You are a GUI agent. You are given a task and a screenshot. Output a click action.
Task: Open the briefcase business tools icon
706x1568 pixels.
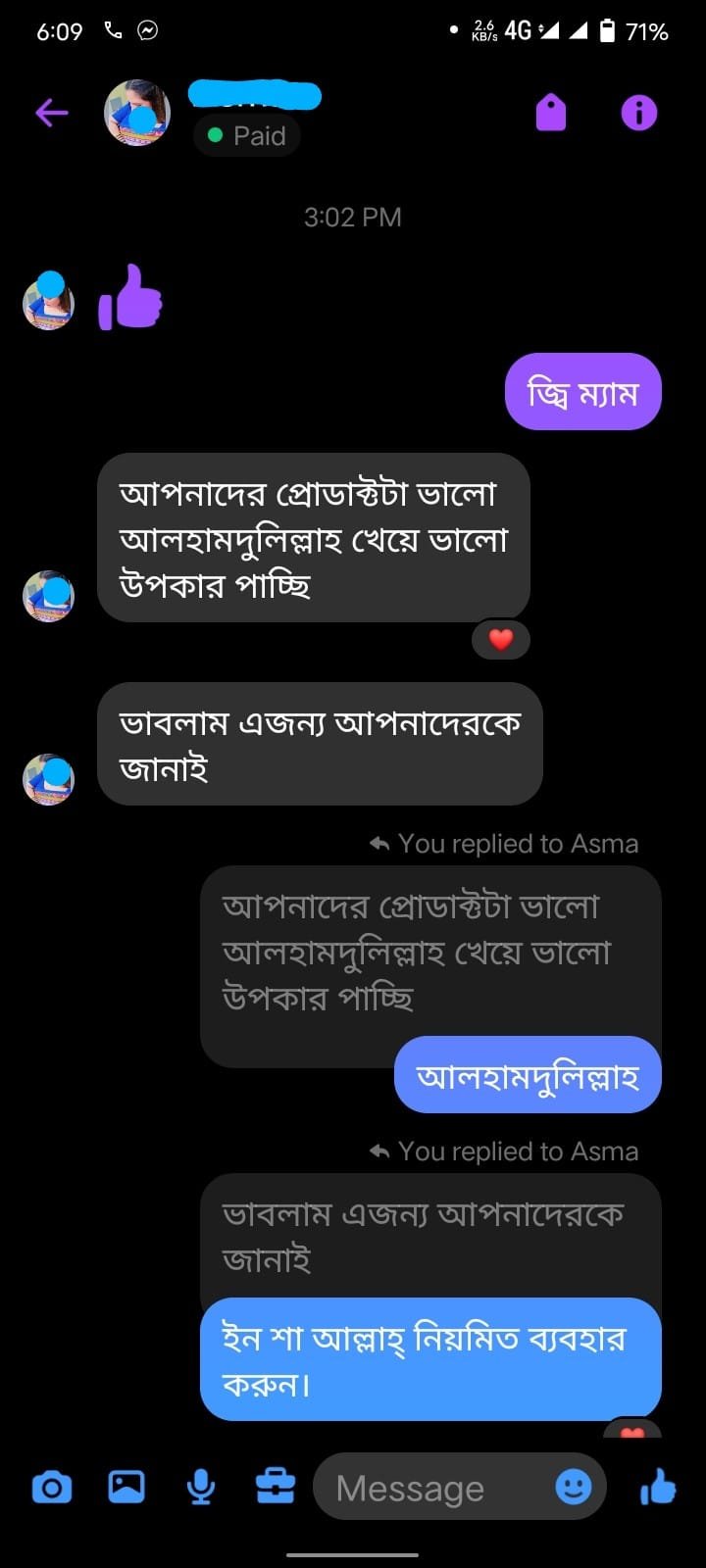tap(276, 1488)
